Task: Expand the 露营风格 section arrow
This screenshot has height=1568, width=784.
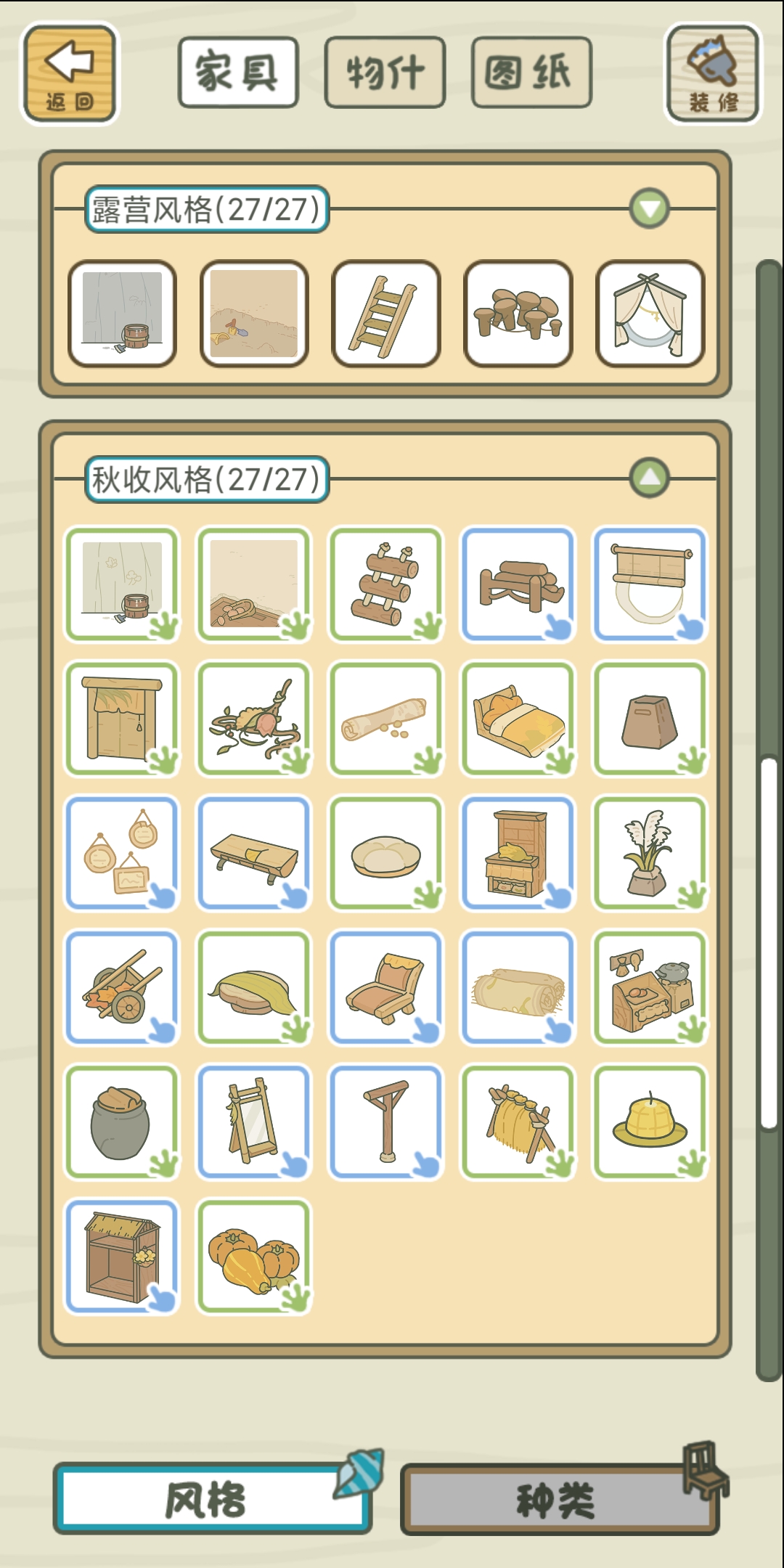Action: tap(649, 209)
